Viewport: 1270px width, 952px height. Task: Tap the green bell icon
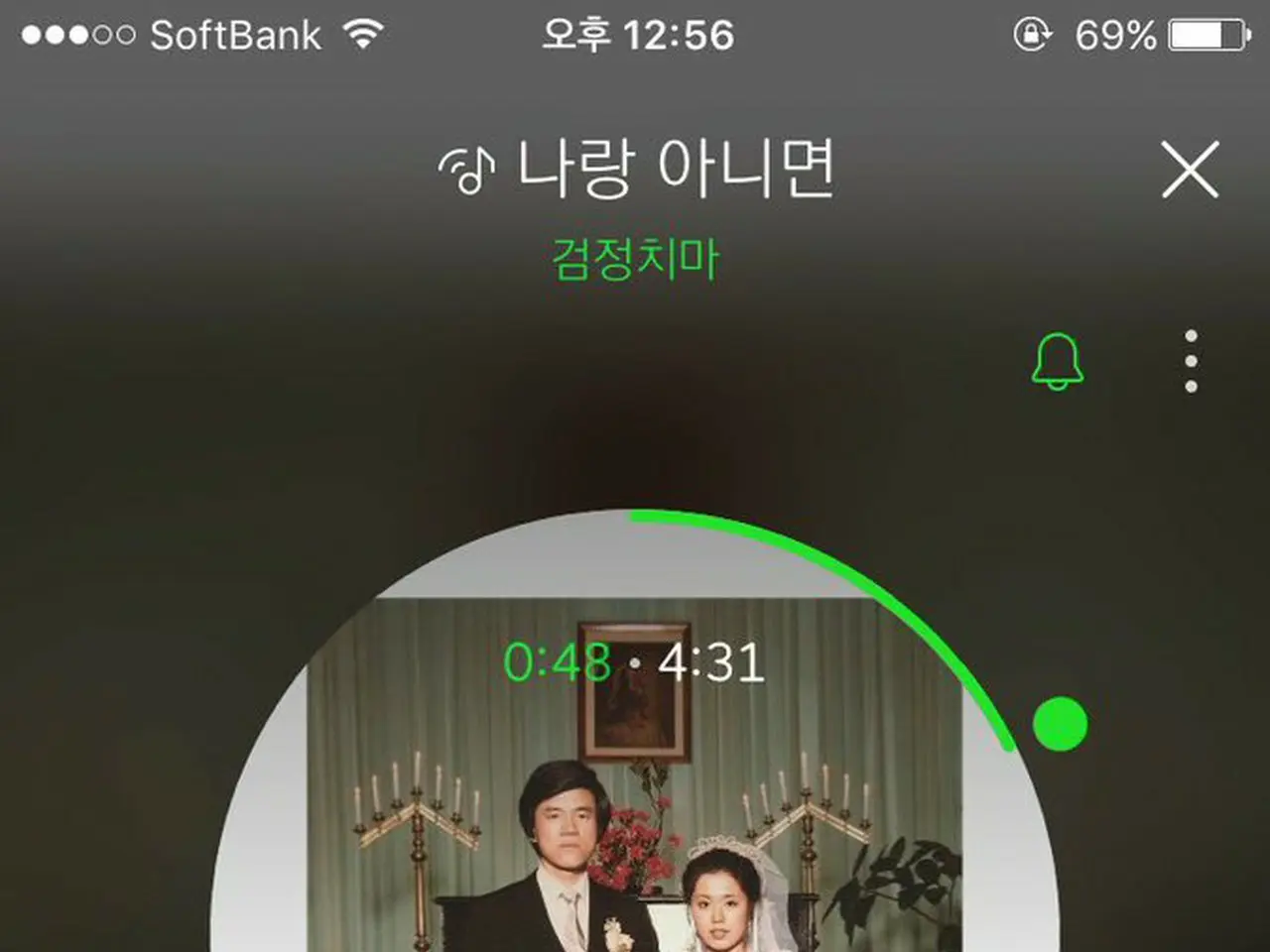(1058, 361)
